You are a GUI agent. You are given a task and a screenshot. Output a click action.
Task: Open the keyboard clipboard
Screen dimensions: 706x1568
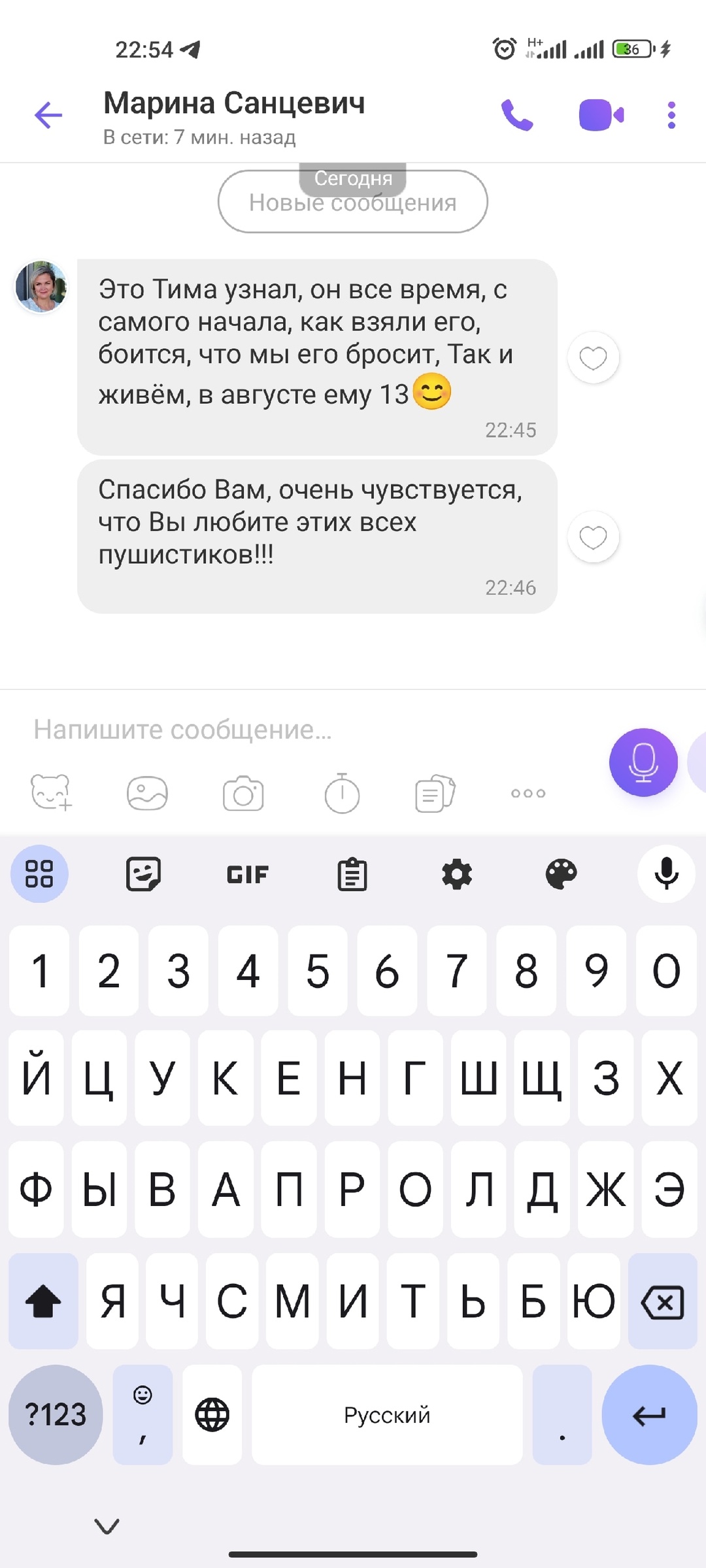pyautogui.click(x=352, y=874)
